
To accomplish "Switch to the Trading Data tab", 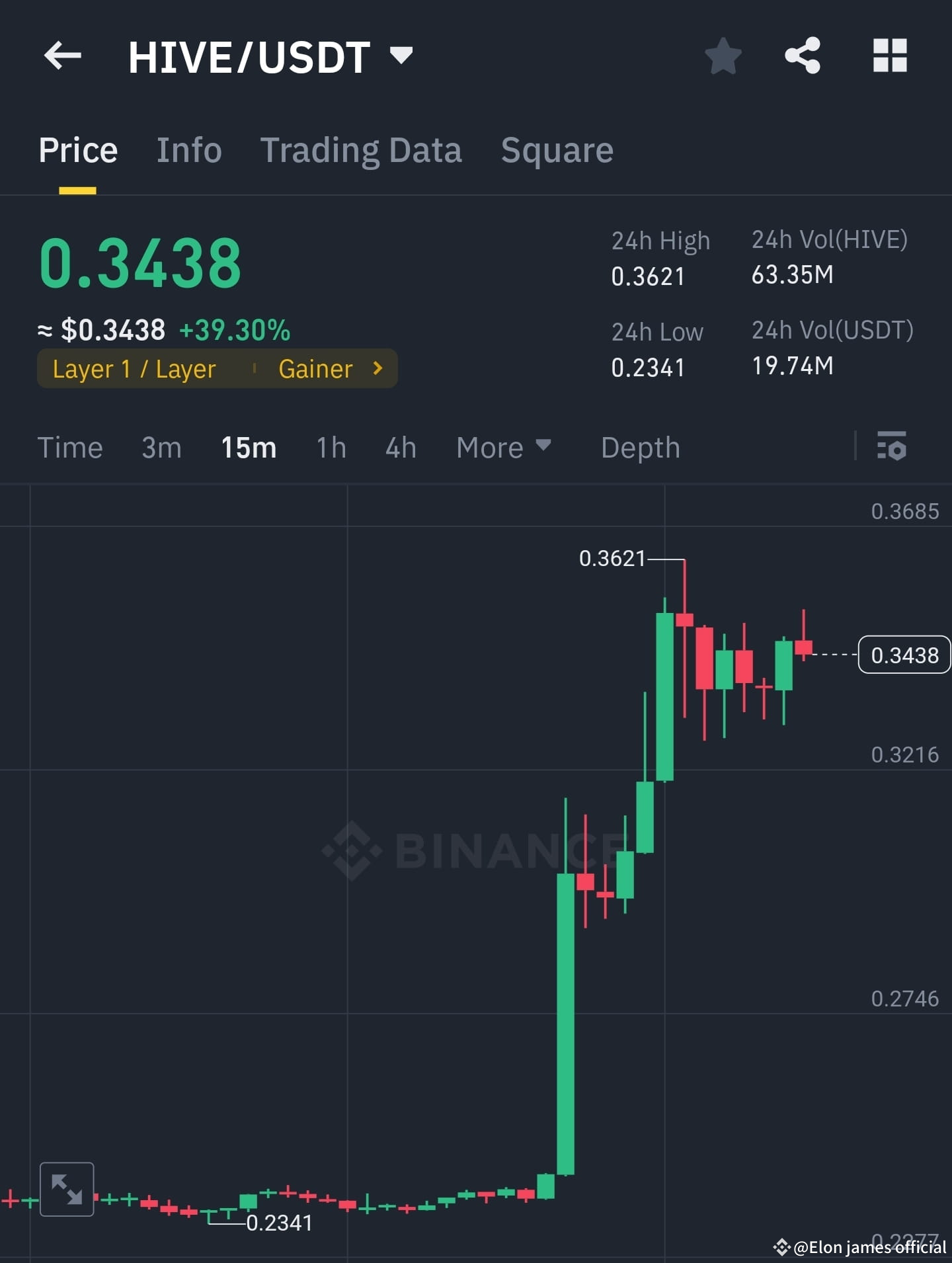I will coord(362,149).
